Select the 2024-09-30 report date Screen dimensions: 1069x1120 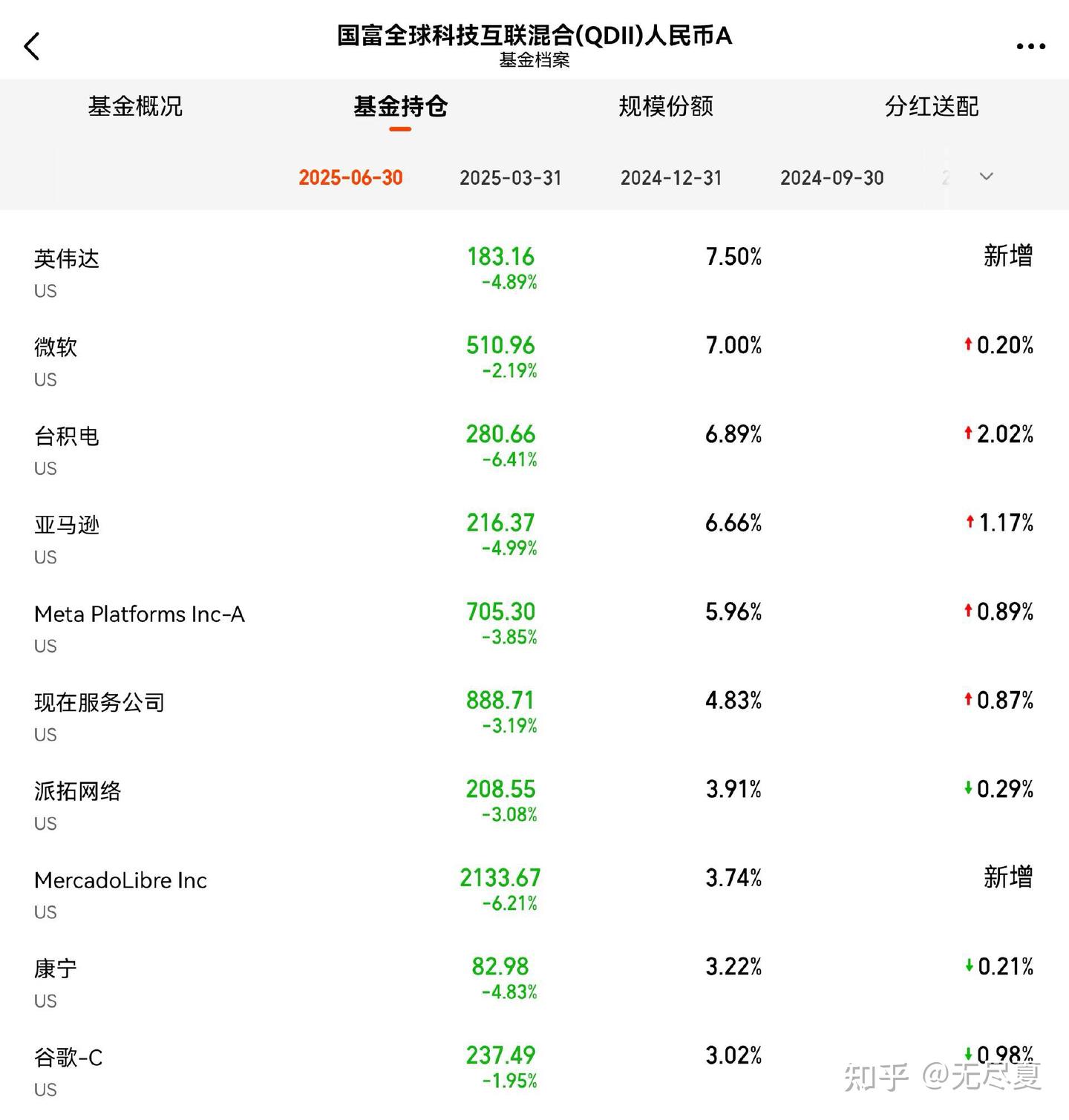click(833, 177)
